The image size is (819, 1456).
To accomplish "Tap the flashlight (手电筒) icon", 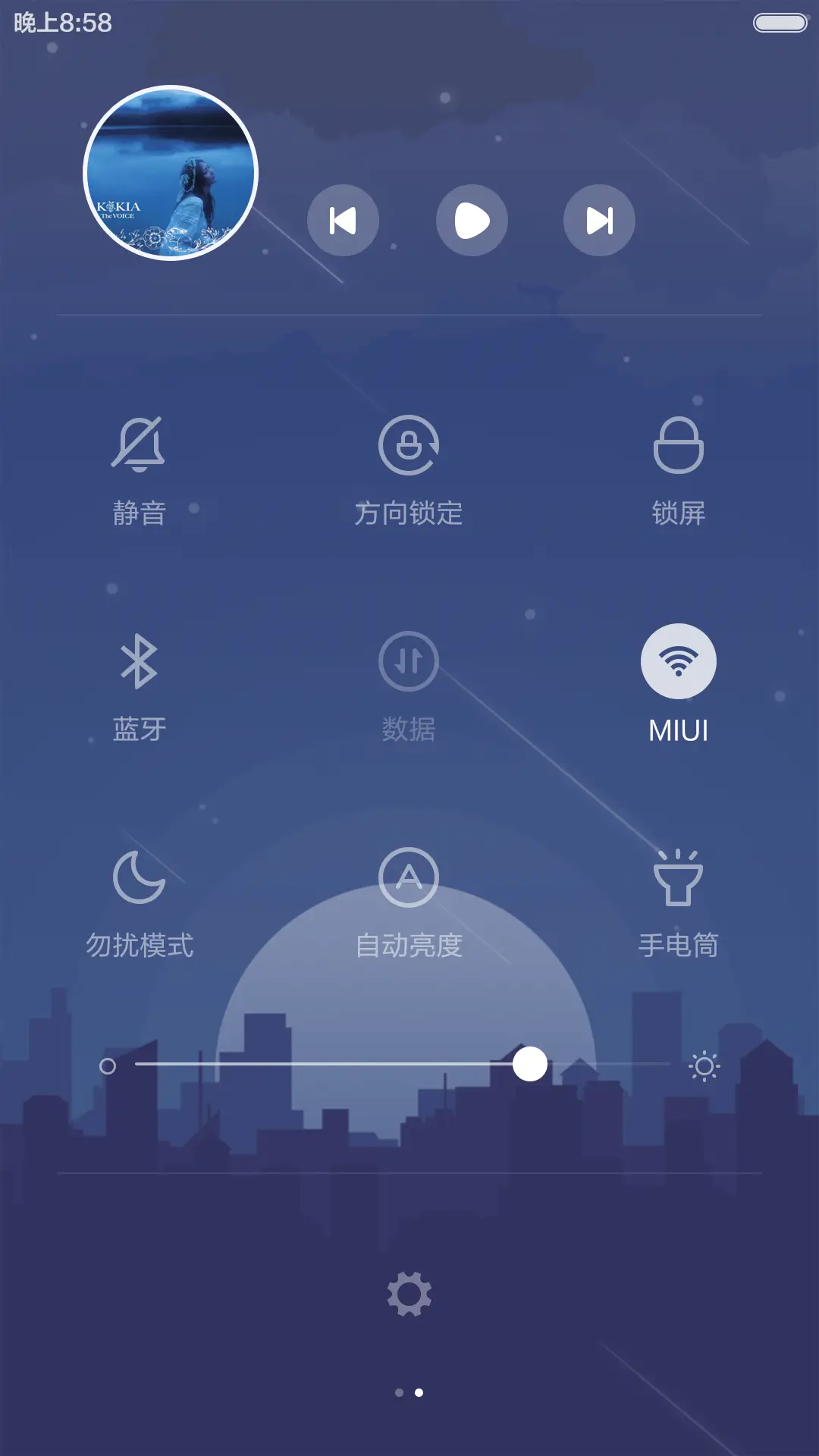I will [x=679, y=878].
